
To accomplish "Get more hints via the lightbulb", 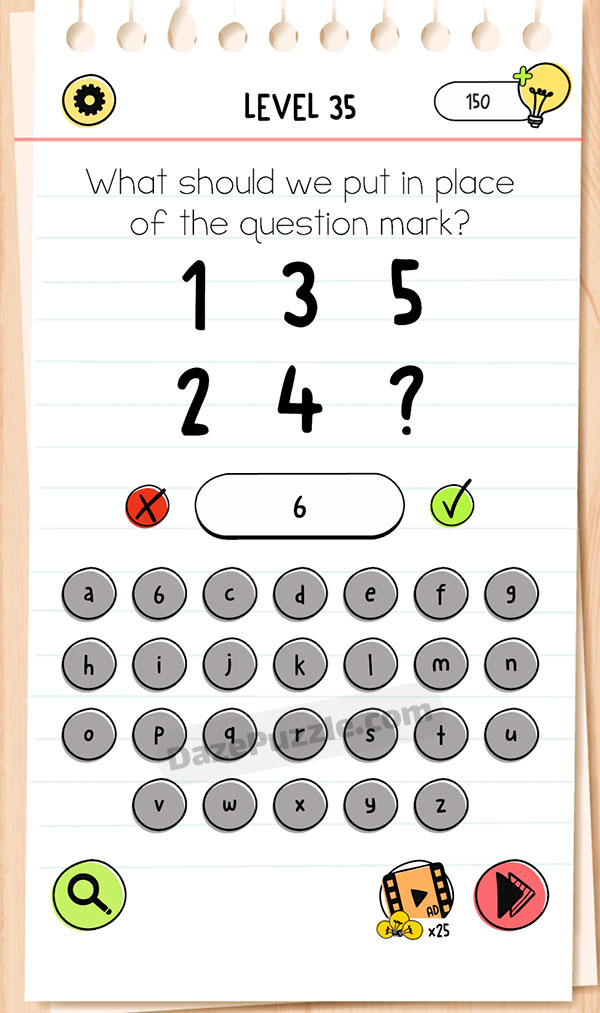I will point(540,95).
